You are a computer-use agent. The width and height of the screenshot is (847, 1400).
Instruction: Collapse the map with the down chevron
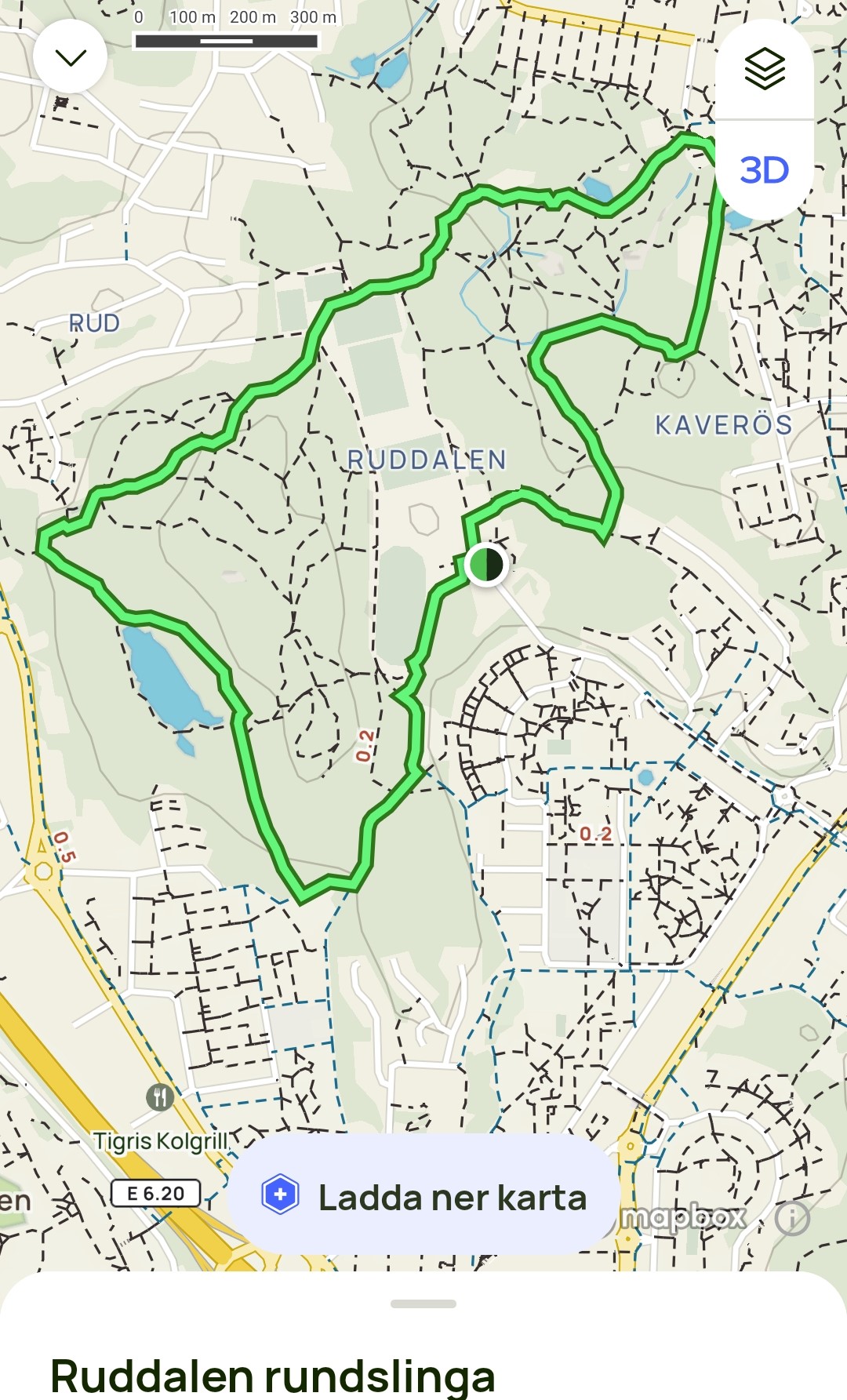[71, 57]
